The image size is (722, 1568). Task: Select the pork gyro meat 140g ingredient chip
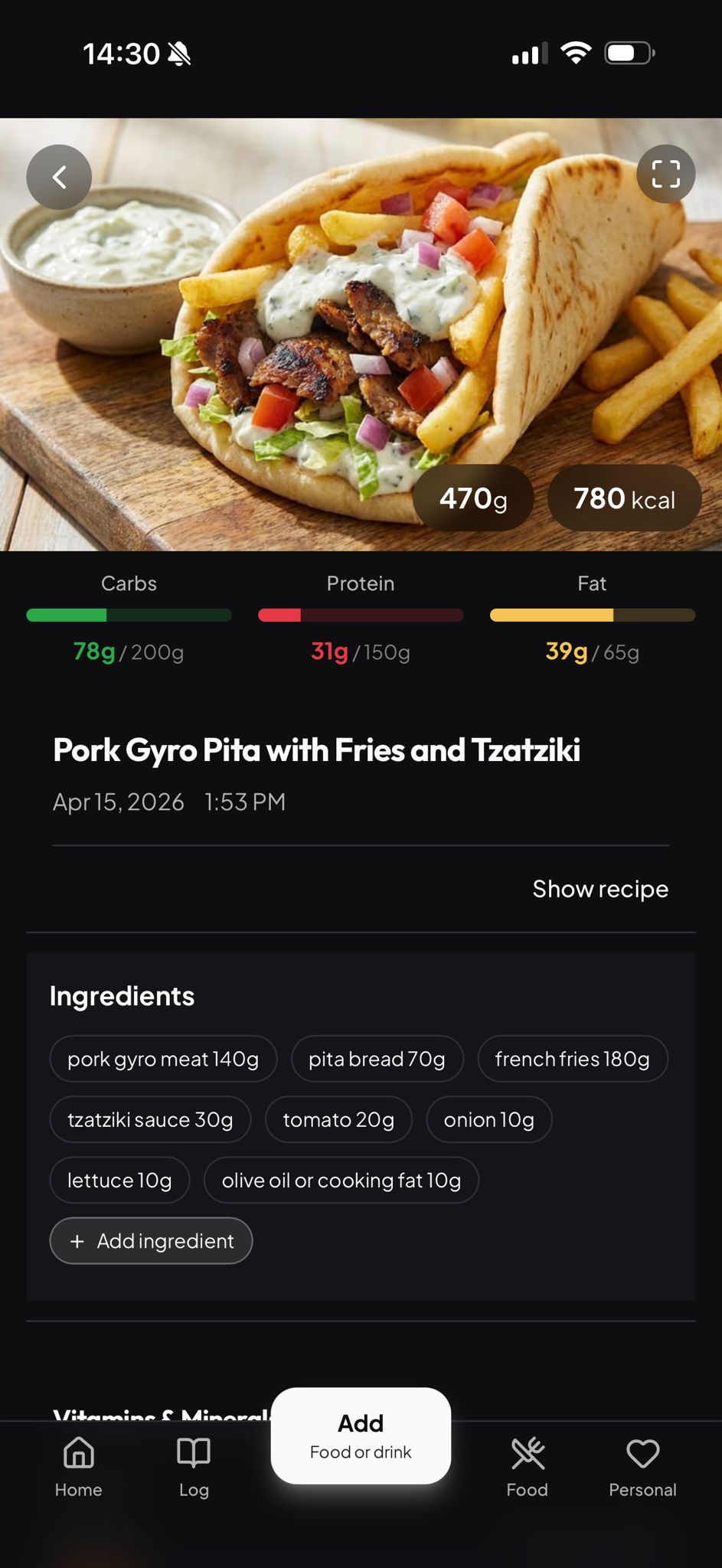click(162, 1059)
